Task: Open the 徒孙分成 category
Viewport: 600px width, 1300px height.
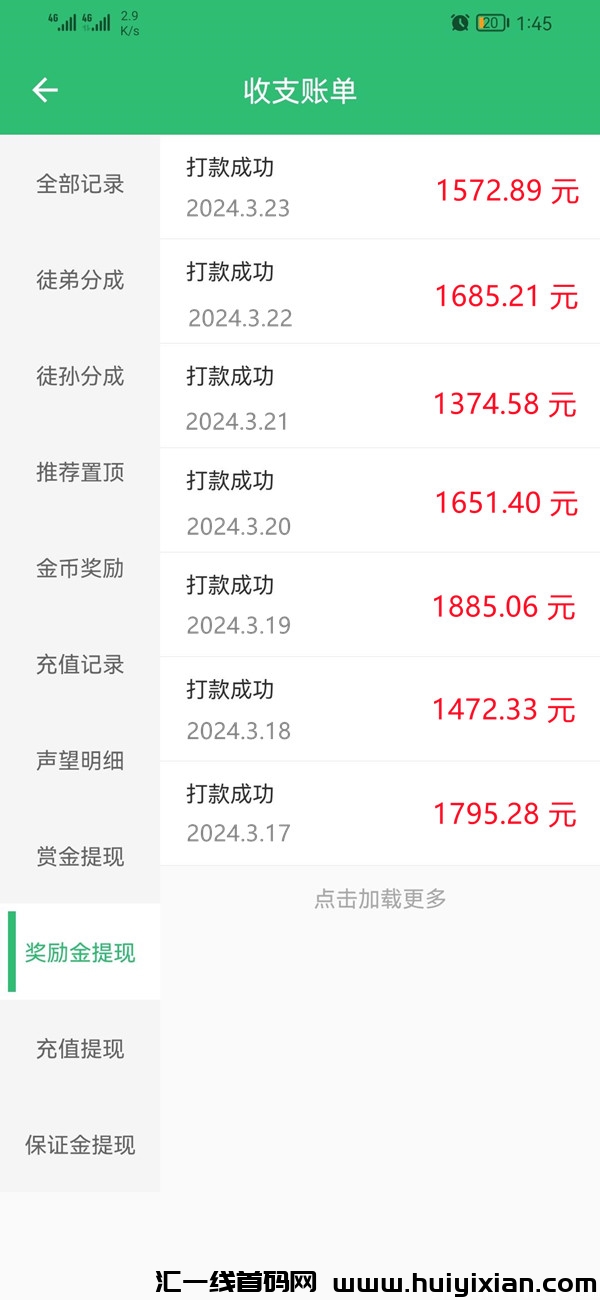Action: tap(80, 376)
